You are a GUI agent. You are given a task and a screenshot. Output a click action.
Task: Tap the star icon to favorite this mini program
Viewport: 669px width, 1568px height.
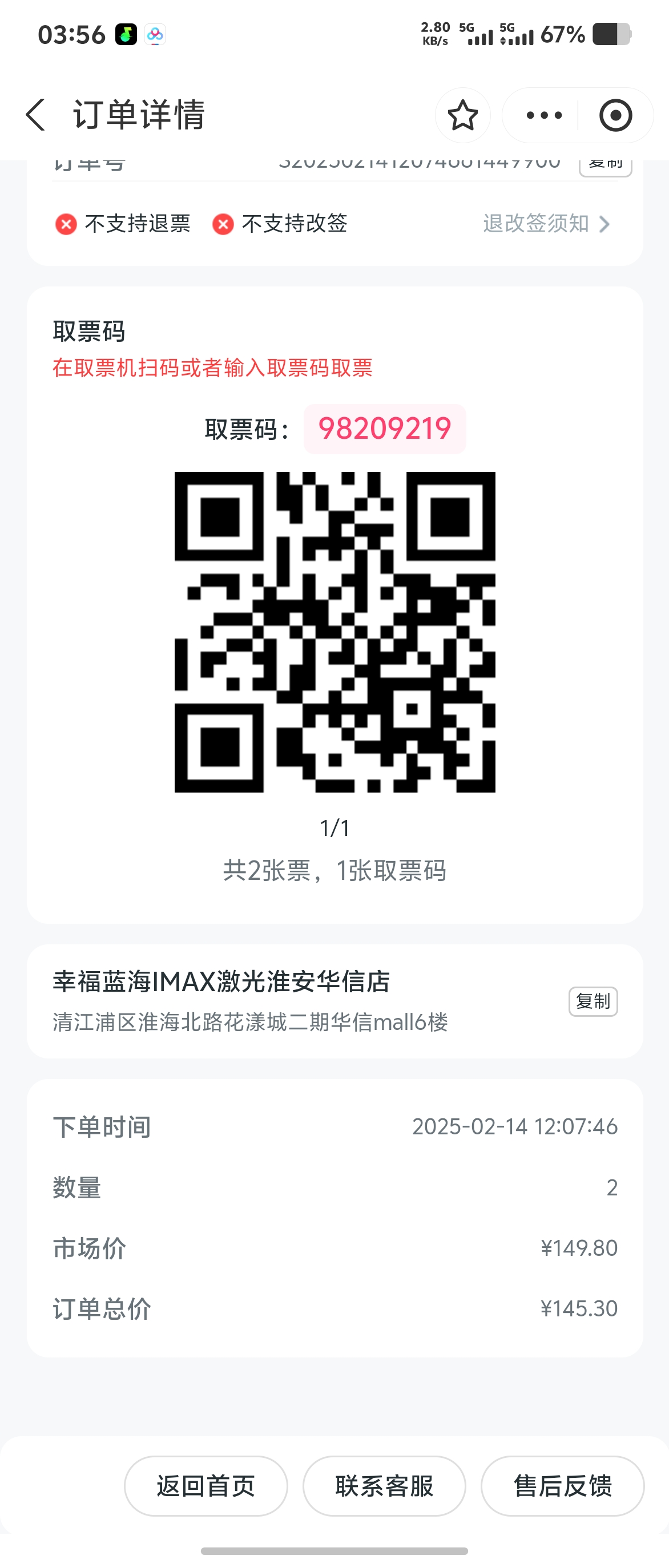click(462, 115)
